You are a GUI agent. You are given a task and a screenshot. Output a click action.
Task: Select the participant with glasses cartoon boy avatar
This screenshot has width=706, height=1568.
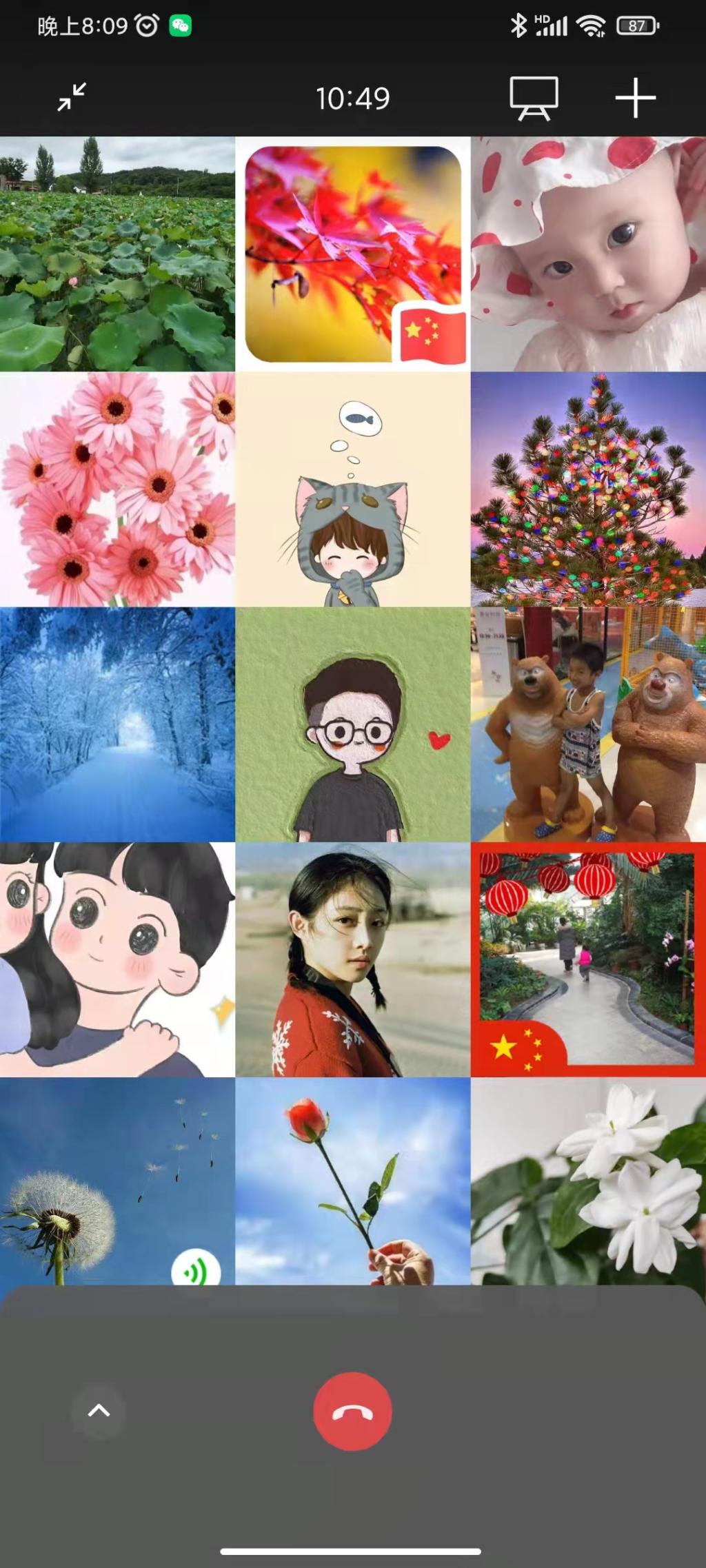pyautogui.click(x=353, y=724)
